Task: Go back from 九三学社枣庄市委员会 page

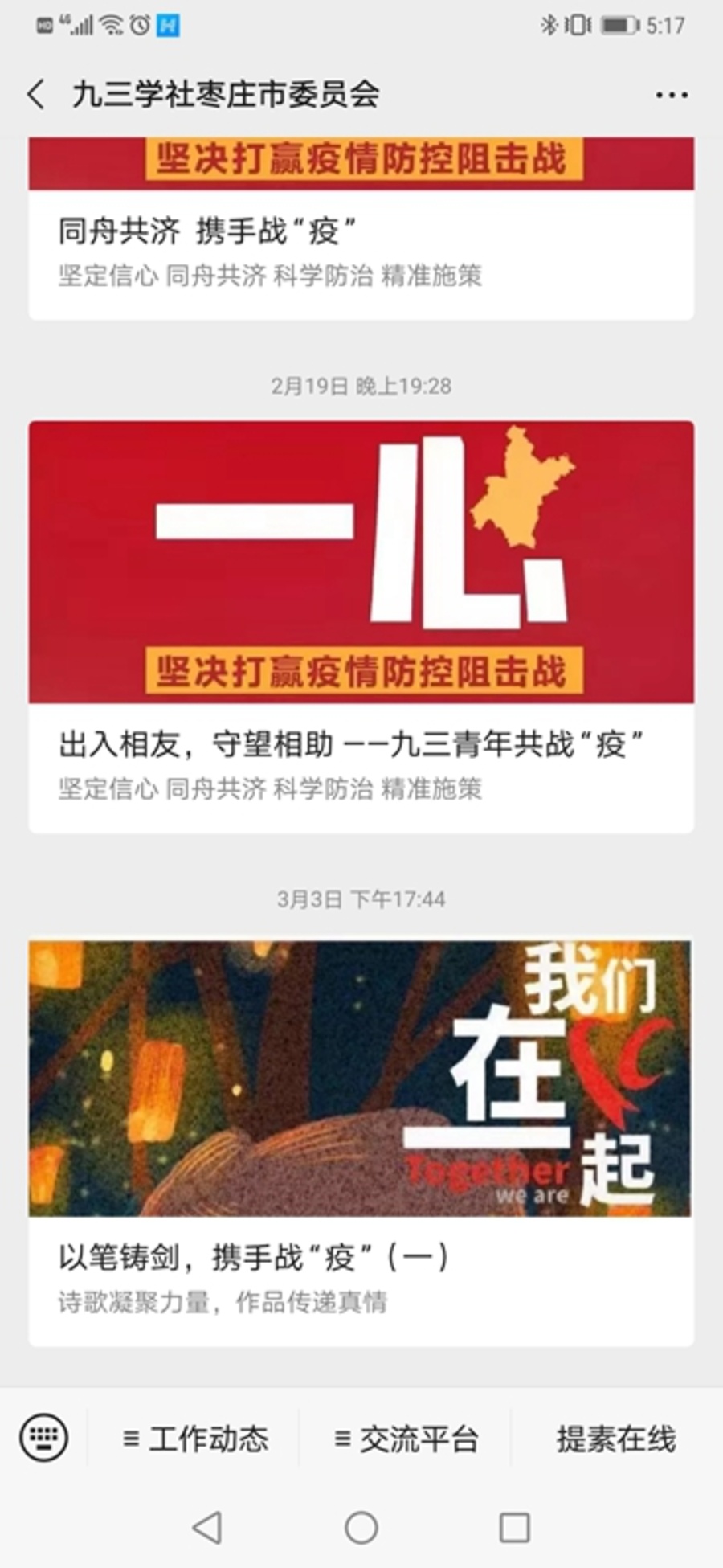Action: click(x=35, y=95)
